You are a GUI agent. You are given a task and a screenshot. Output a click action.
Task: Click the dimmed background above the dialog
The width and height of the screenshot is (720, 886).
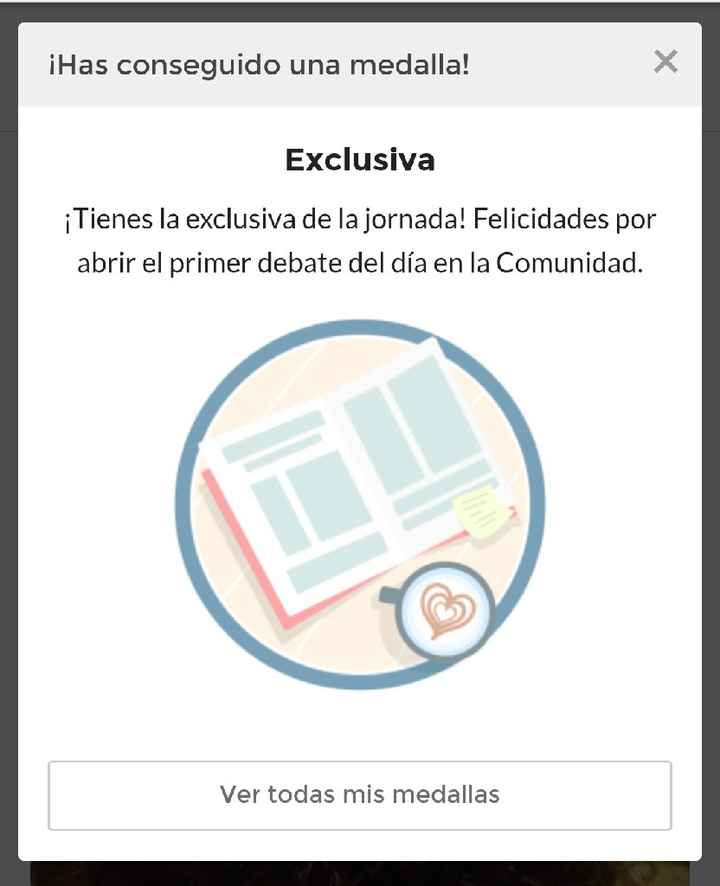[360, 10]
